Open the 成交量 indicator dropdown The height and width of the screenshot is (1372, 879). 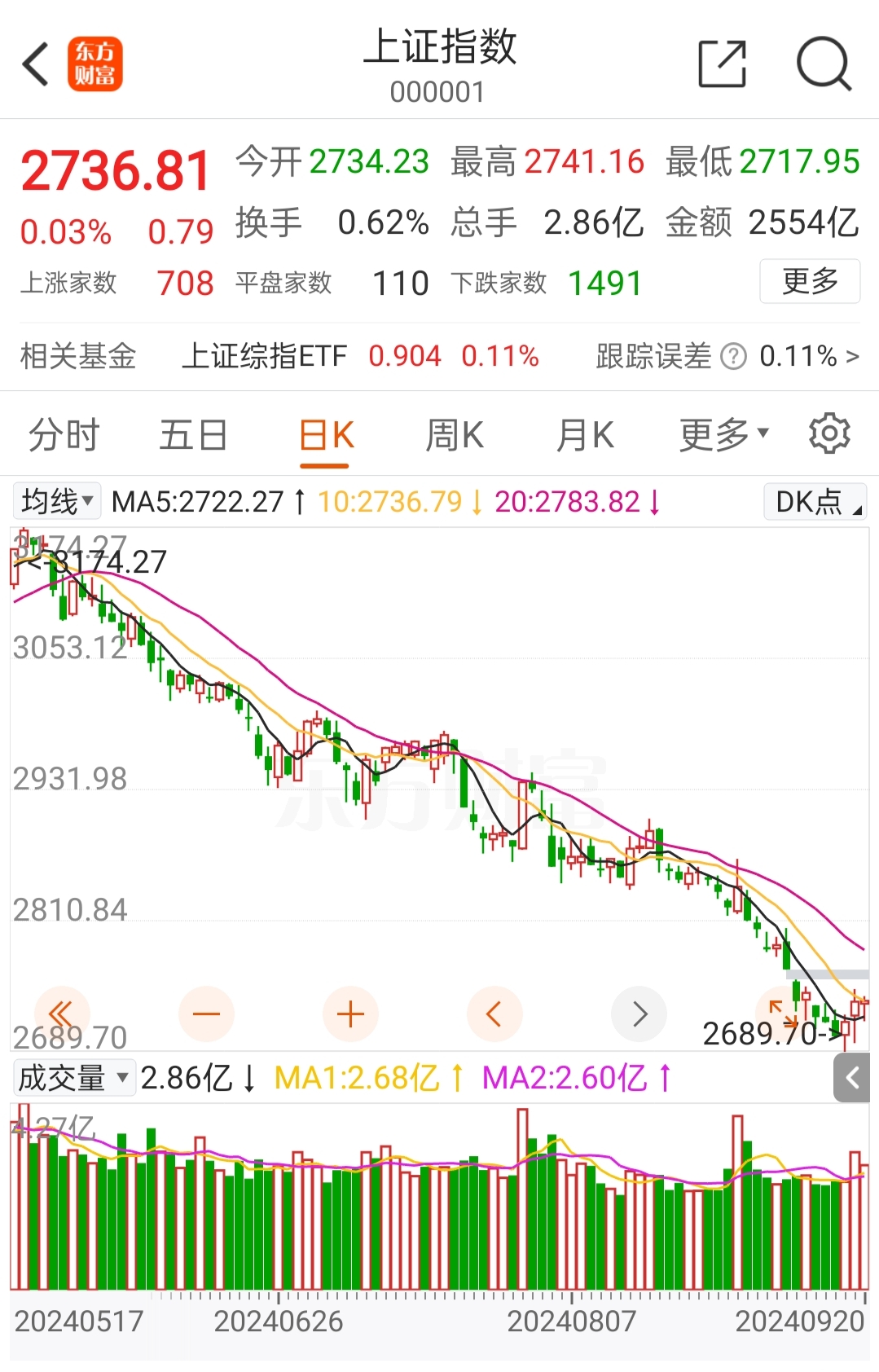74,1077
